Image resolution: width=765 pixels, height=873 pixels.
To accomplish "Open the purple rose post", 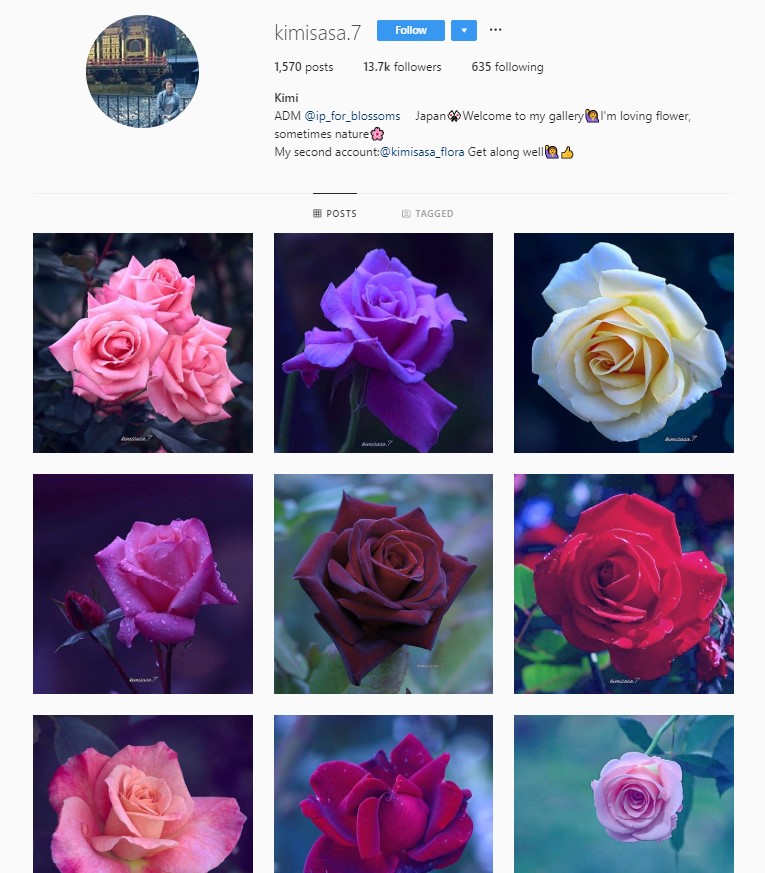I will click(x=383, y=343).
